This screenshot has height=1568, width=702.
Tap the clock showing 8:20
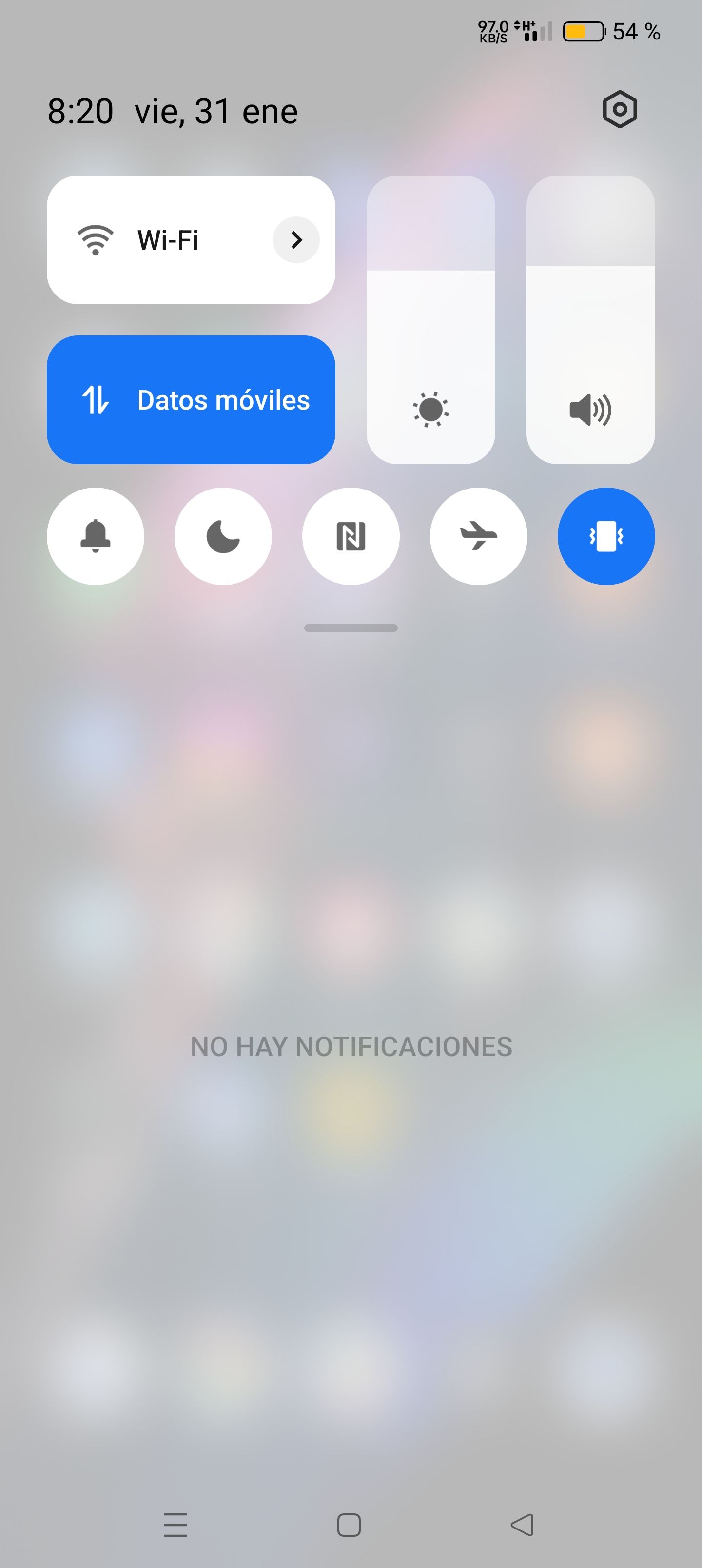80,111
